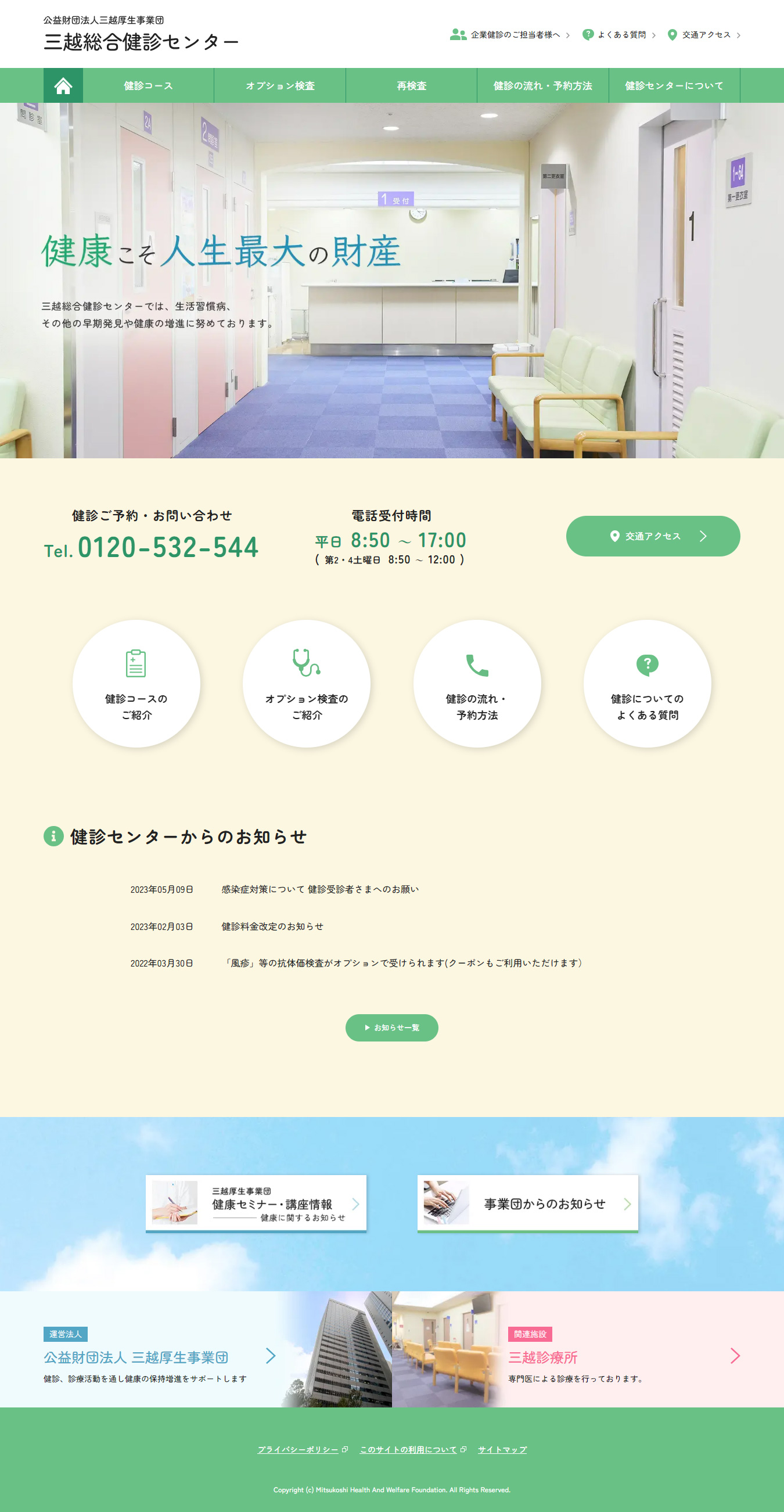784x1512 pixels.
Task: Switch to the オプション検査 tab
Action: pos(280,86)
